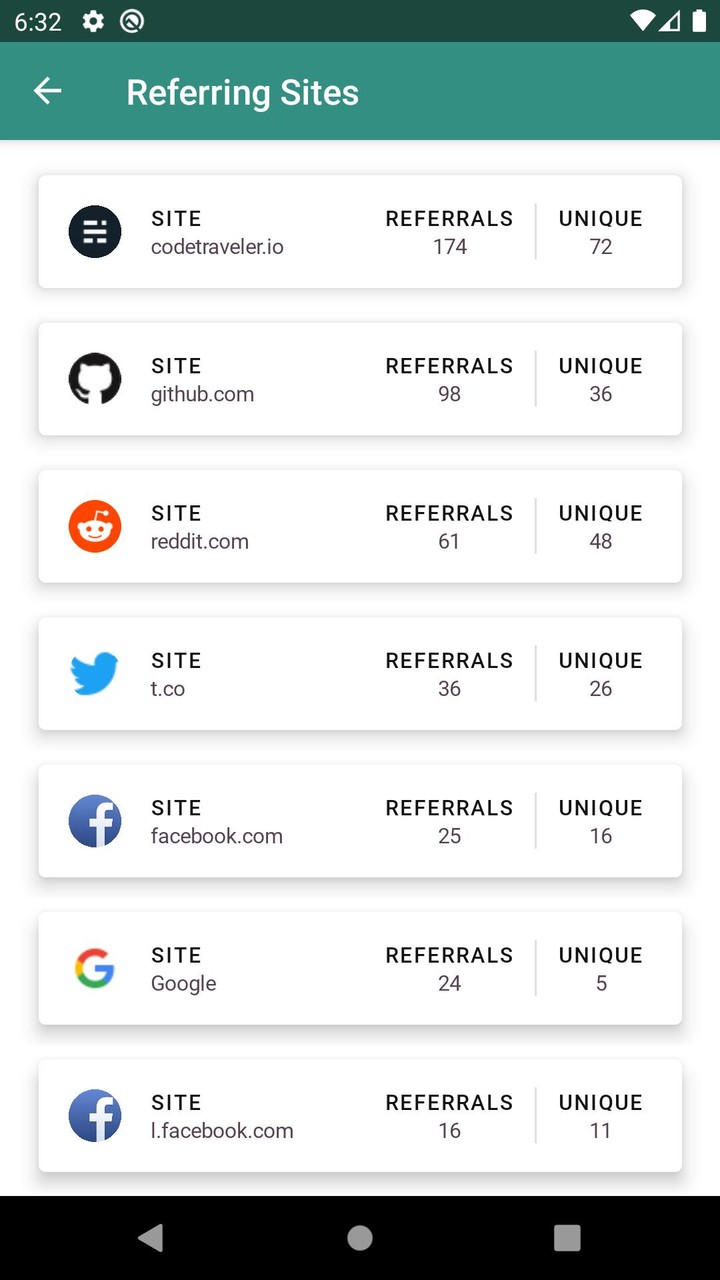
Task: Open recent apps from navigation bar
Action: coord(567,1238)
